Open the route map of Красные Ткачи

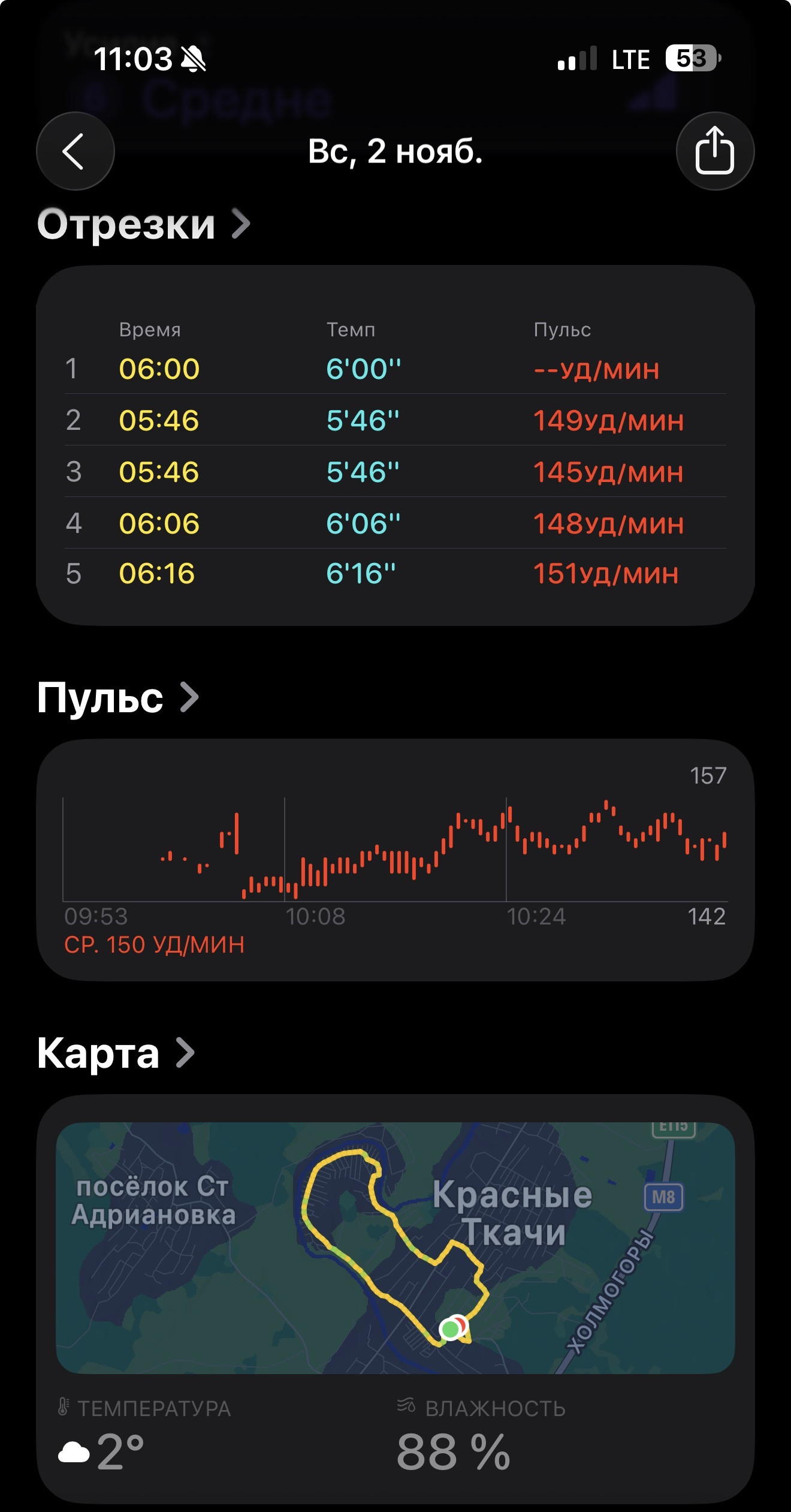(395, 1248)
